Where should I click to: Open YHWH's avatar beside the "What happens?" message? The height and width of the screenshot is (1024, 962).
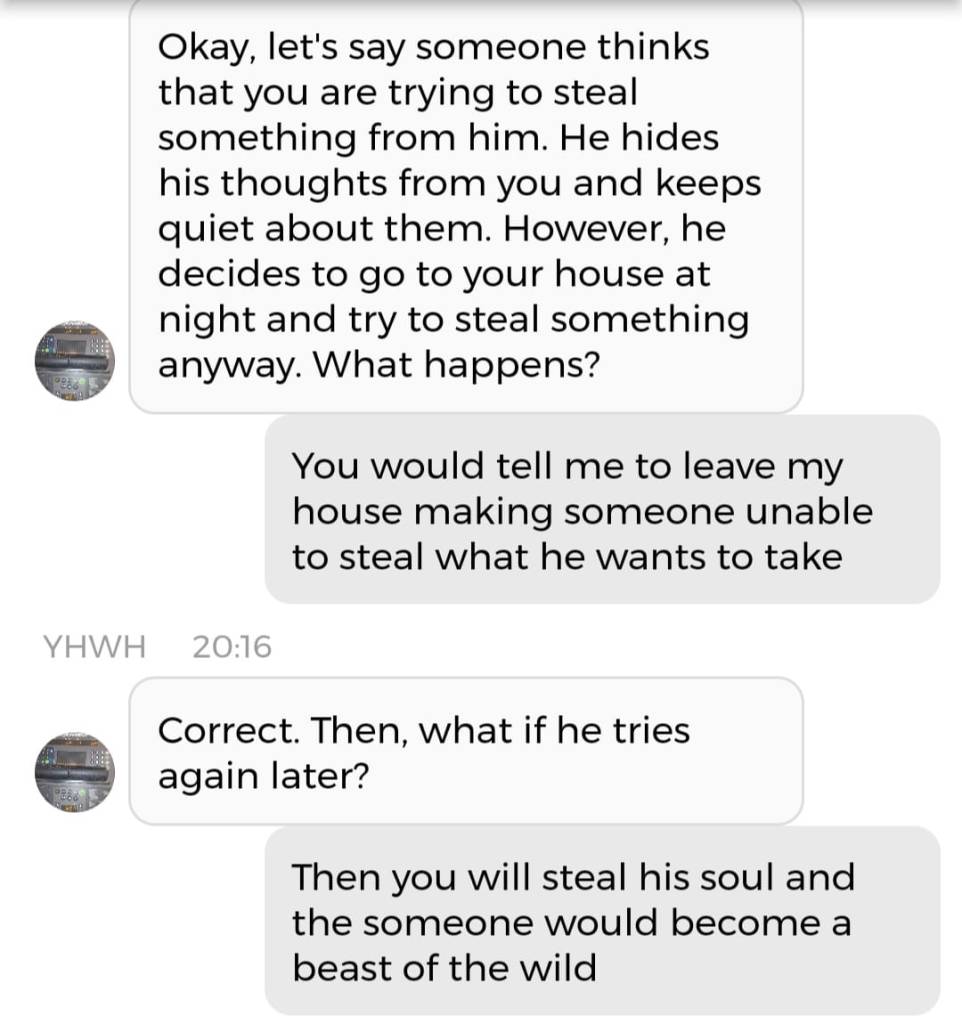point(75,361)
